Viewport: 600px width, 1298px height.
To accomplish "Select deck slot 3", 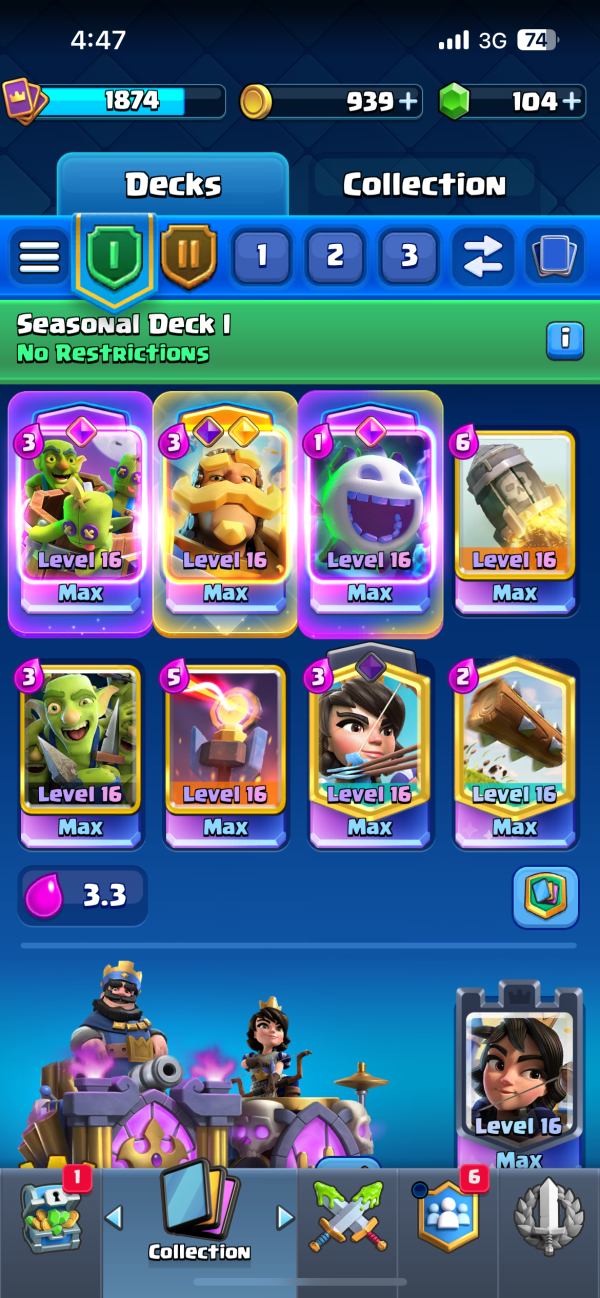I will click(x=408, y=257).
